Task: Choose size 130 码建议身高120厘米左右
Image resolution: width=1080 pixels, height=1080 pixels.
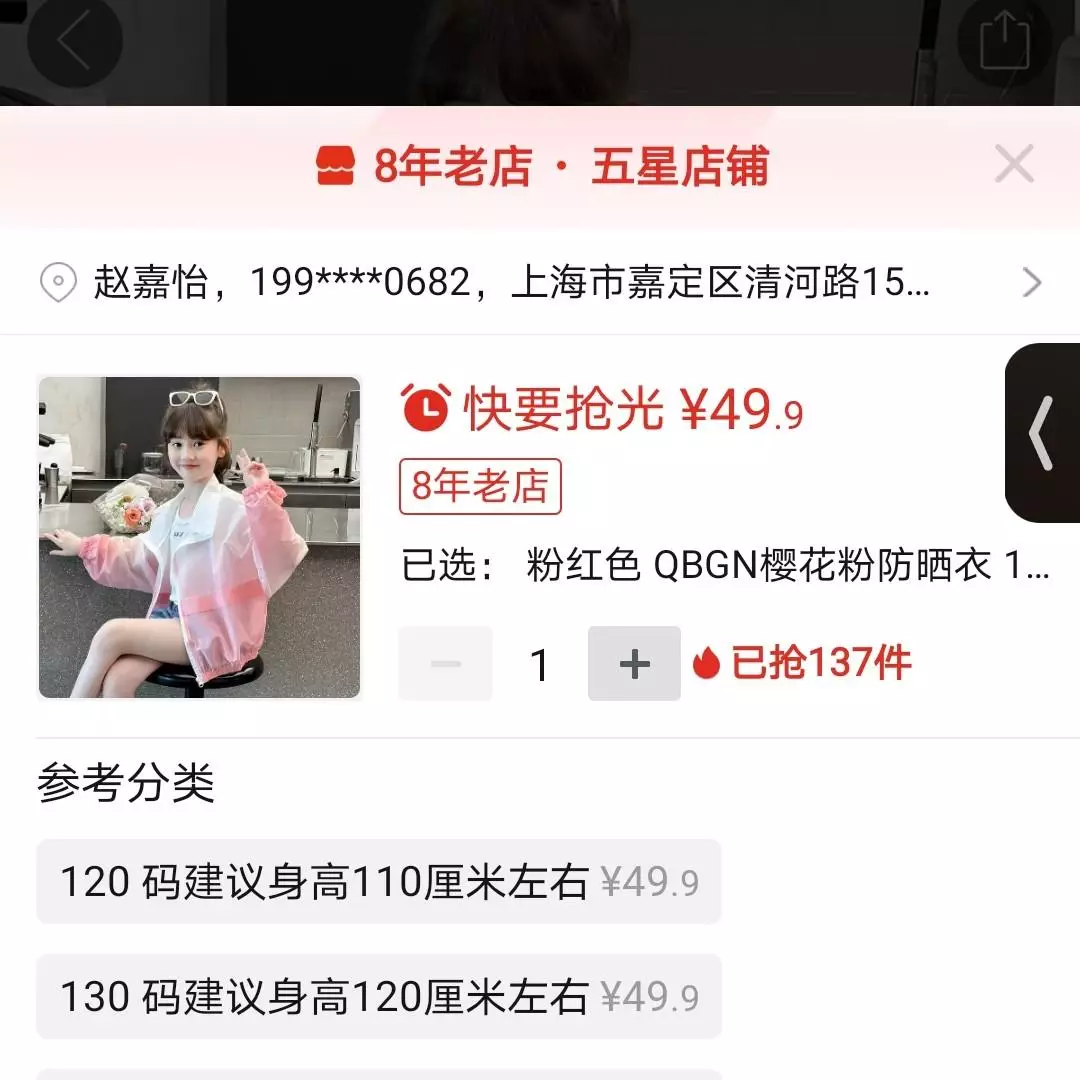Action: click(379, 996)
